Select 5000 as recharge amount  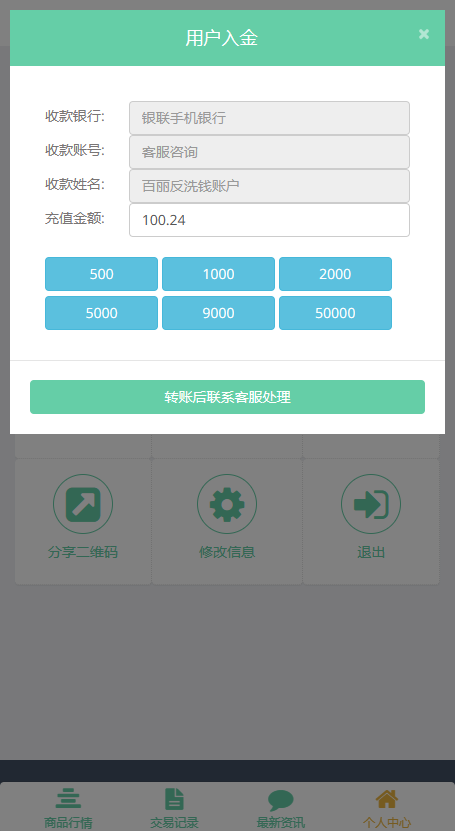click(101, 313)
